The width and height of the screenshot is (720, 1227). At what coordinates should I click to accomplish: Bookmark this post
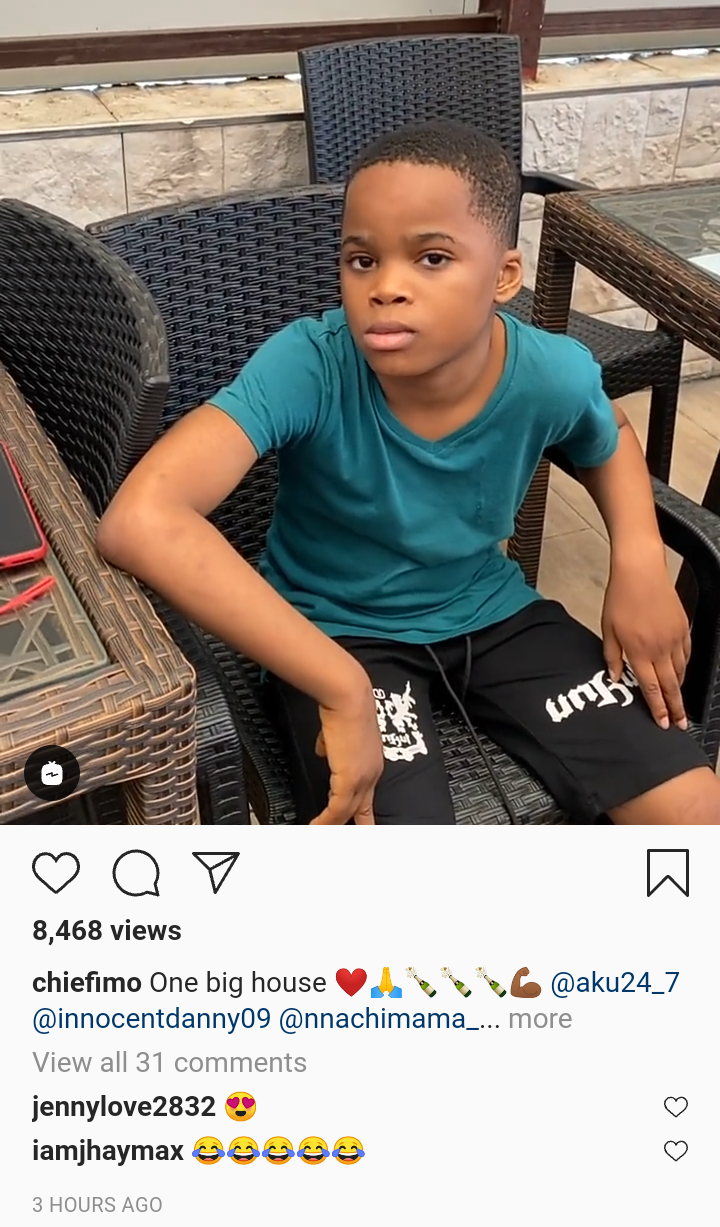click(667, 873)
